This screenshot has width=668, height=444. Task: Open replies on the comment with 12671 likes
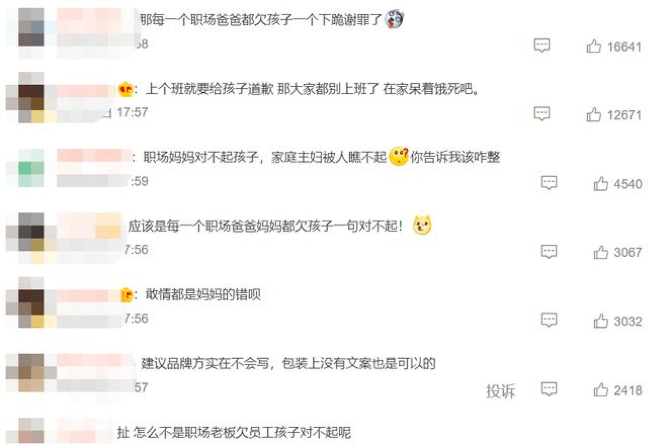543,115
